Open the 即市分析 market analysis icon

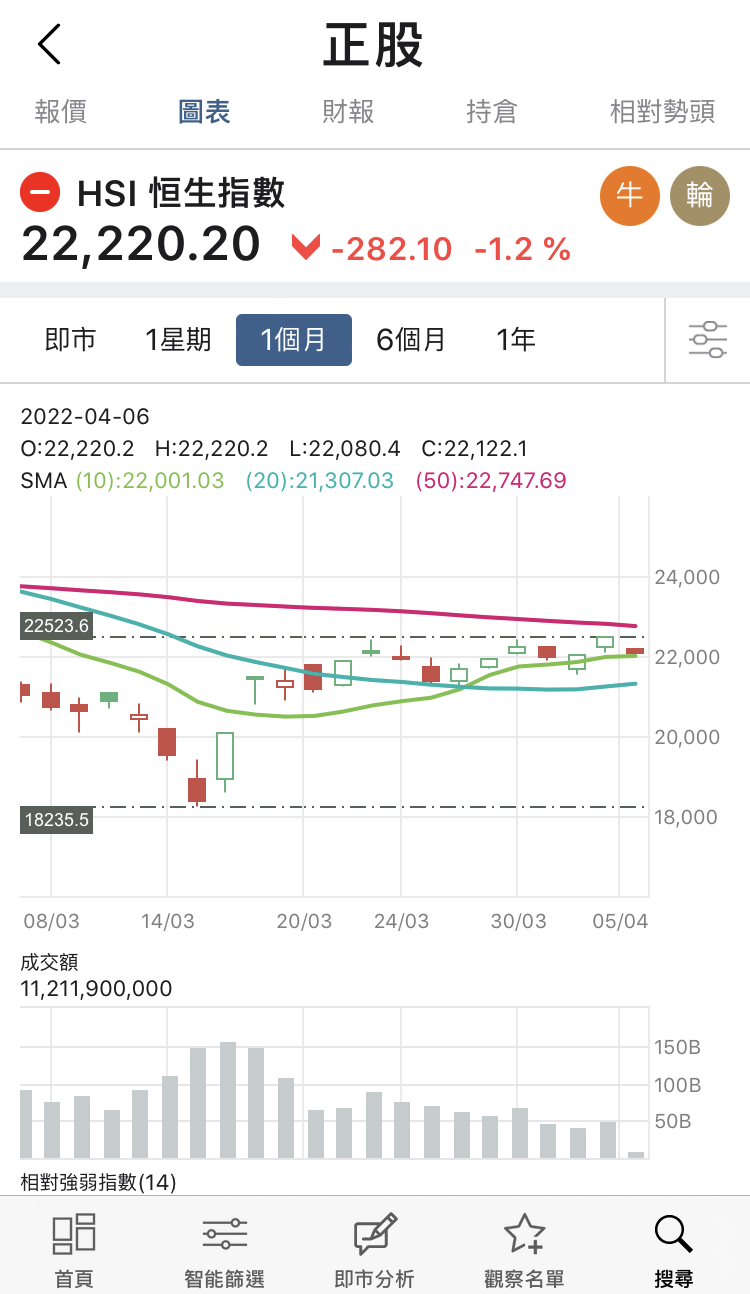point(373,1245)
